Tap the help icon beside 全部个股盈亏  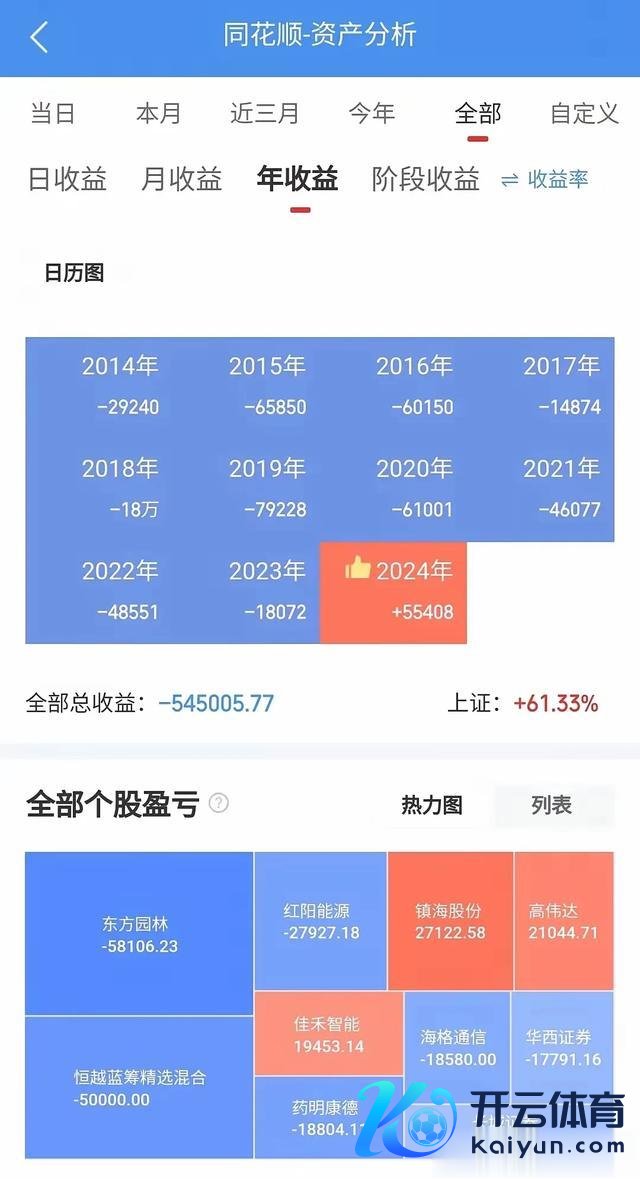tap(219, 803)
